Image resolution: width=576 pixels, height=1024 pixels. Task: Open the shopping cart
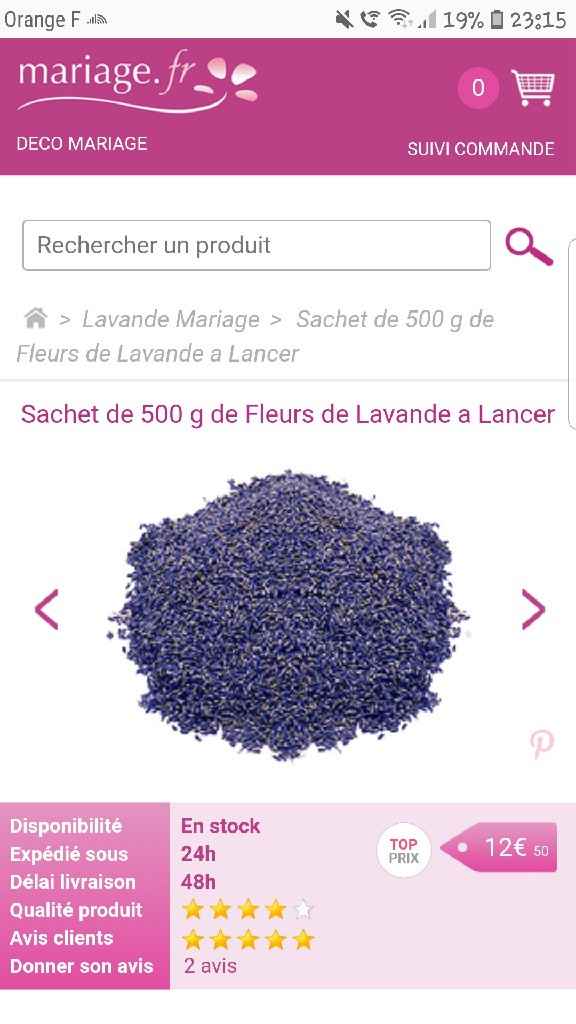532,88
